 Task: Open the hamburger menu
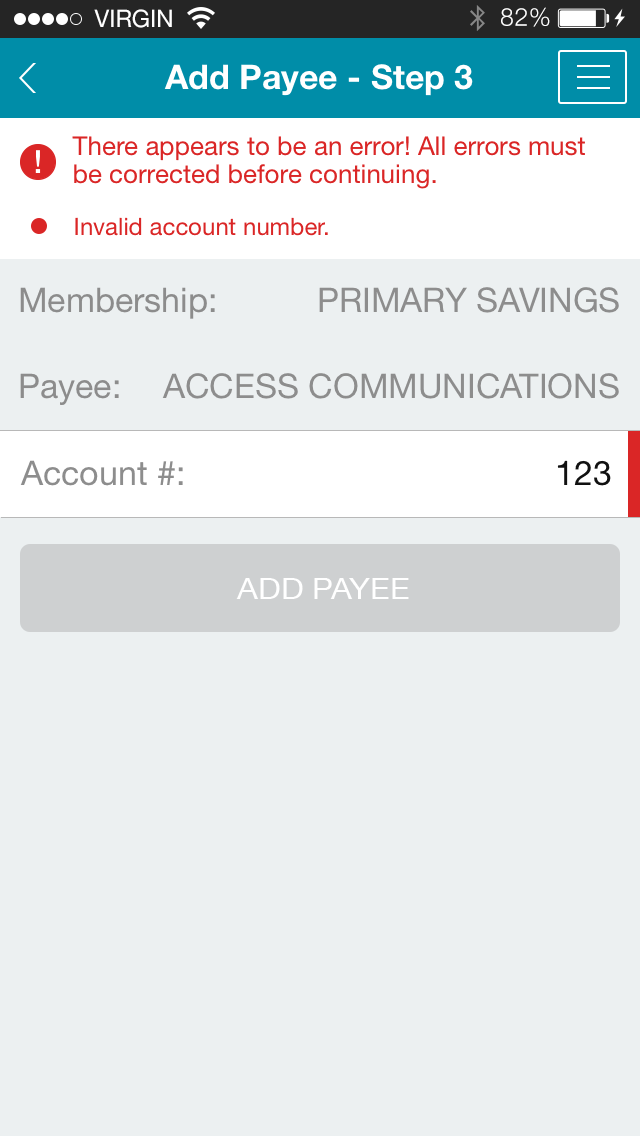point(592,77)
